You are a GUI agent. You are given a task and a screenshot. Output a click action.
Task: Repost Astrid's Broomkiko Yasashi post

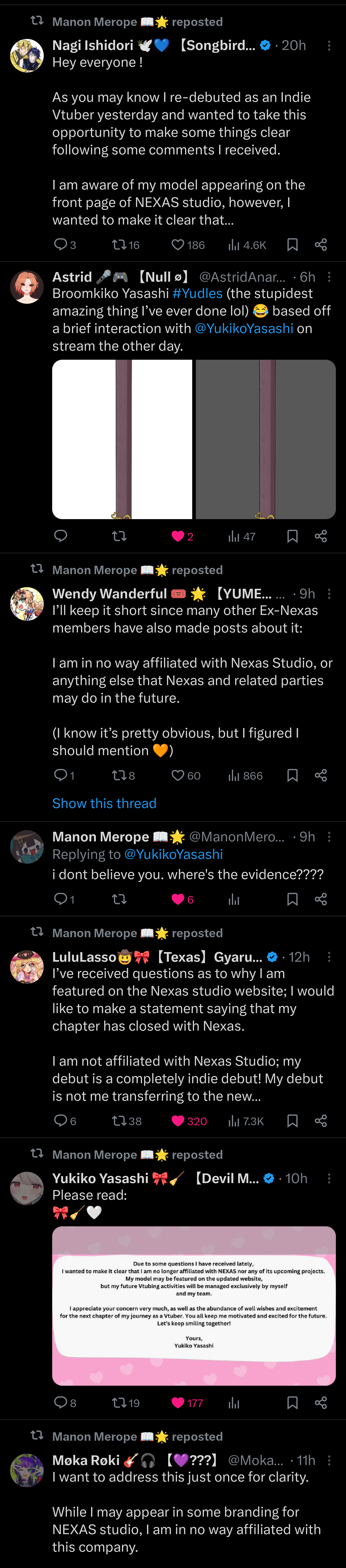click(119, 536)
